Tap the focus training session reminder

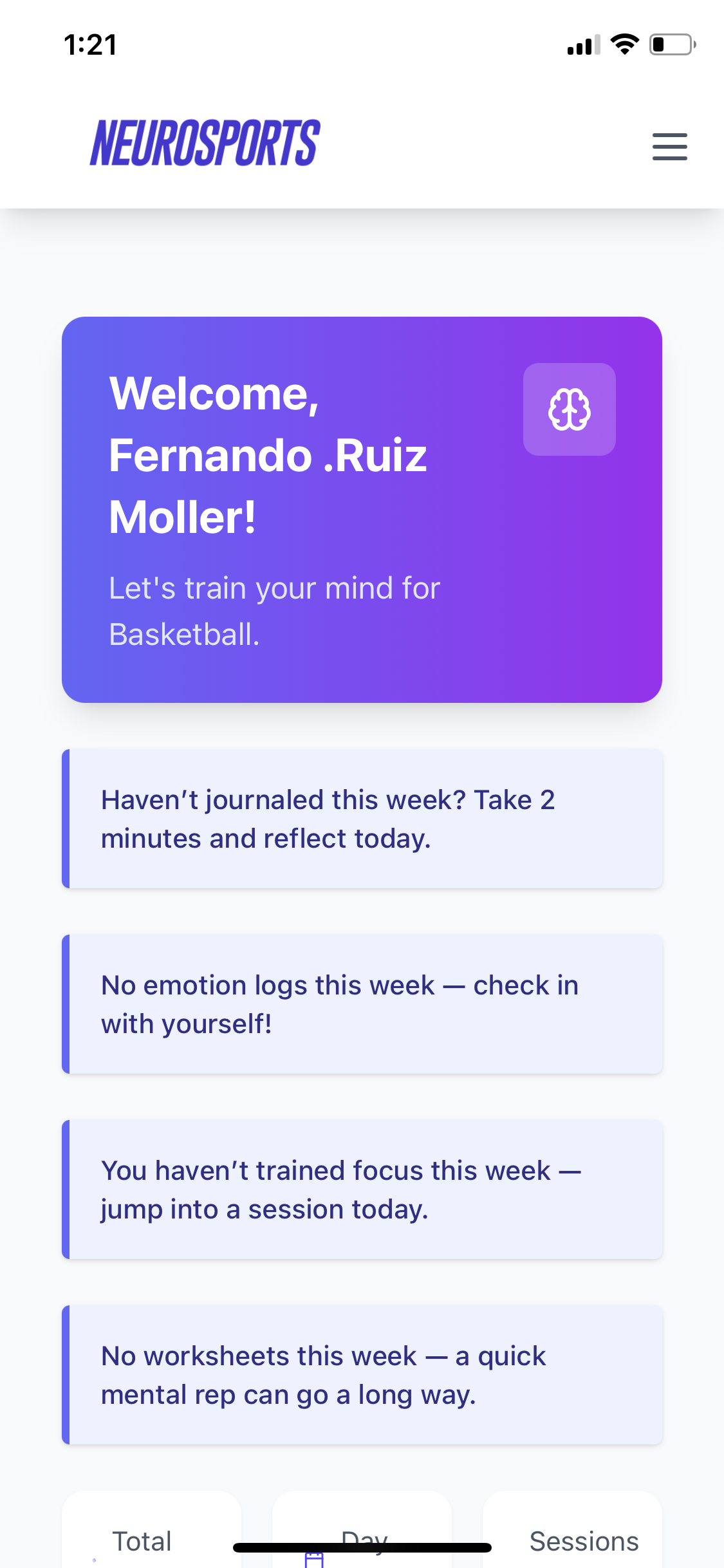tap(362, 1190)
